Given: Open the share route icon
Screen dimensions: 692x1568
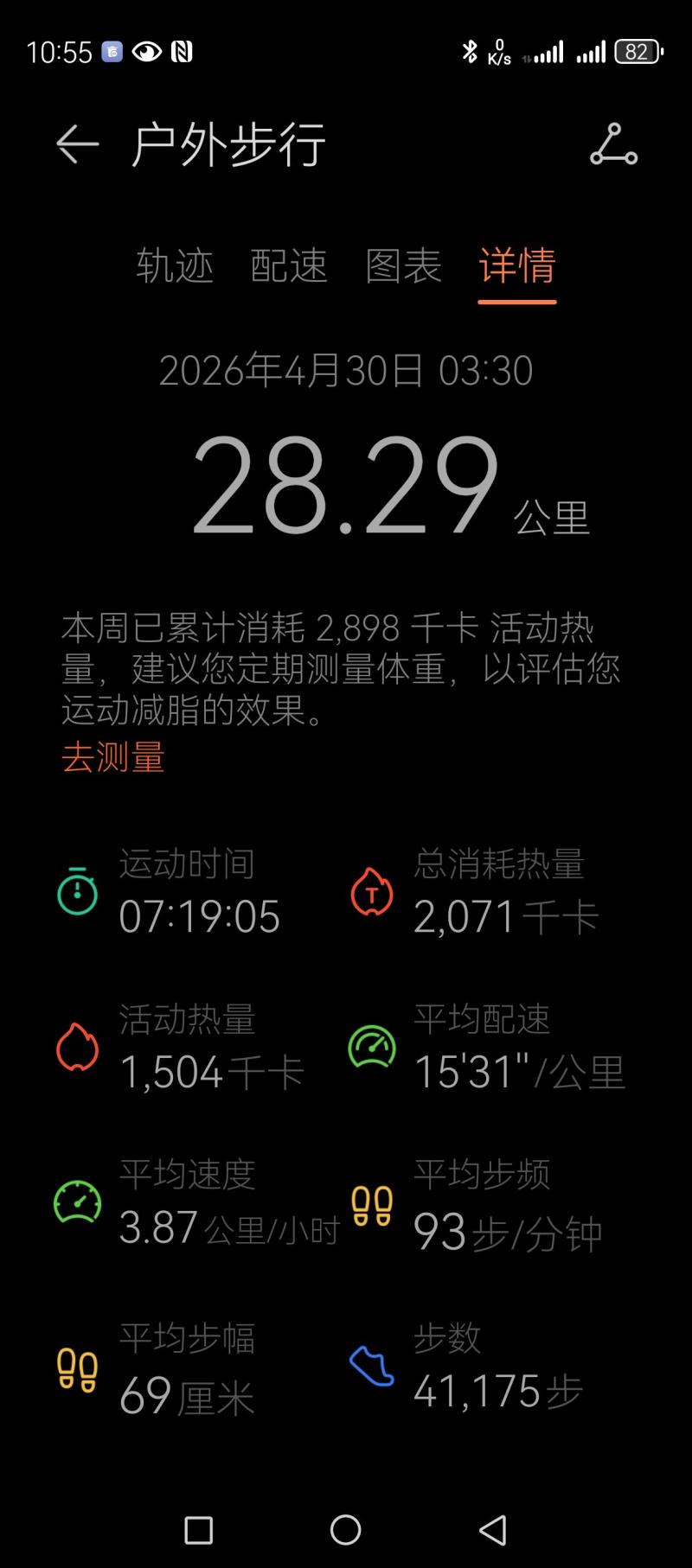Looking at the screenshot, I should 613,144.
